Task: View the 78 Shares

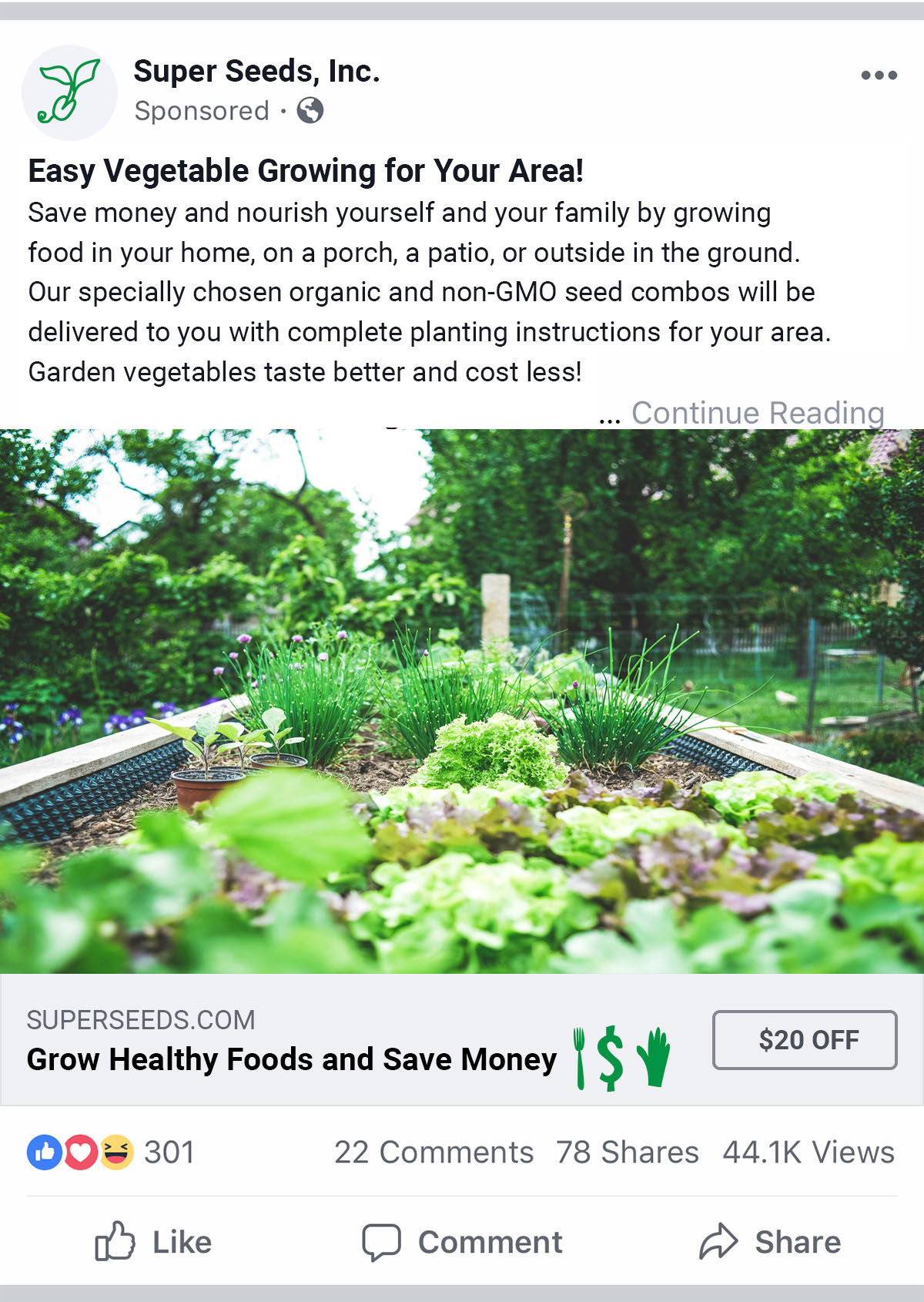Action: pyautogui.click(x=627, y=1153)
